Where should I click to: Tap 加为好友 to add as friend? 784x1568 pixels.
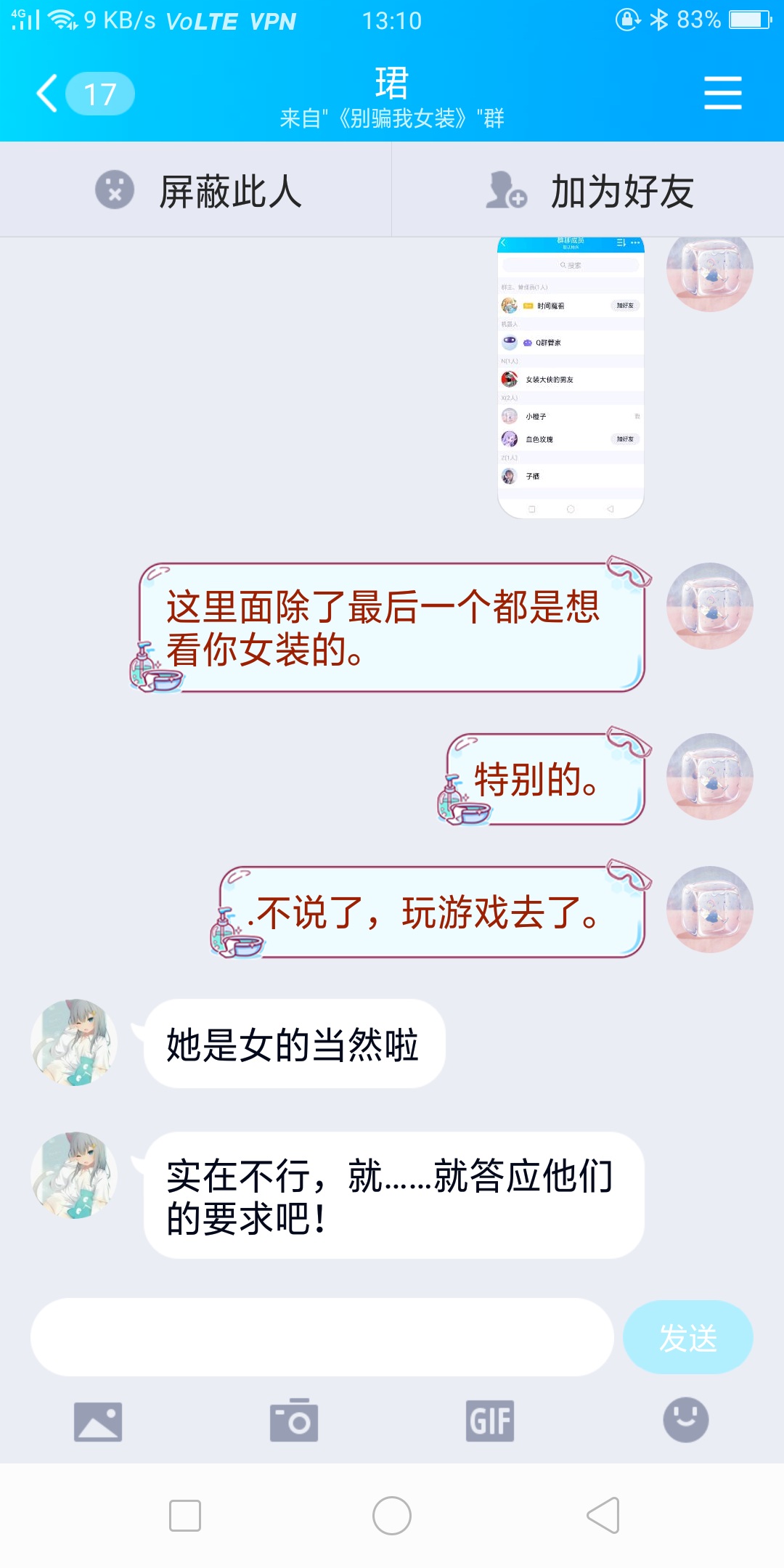588,190
